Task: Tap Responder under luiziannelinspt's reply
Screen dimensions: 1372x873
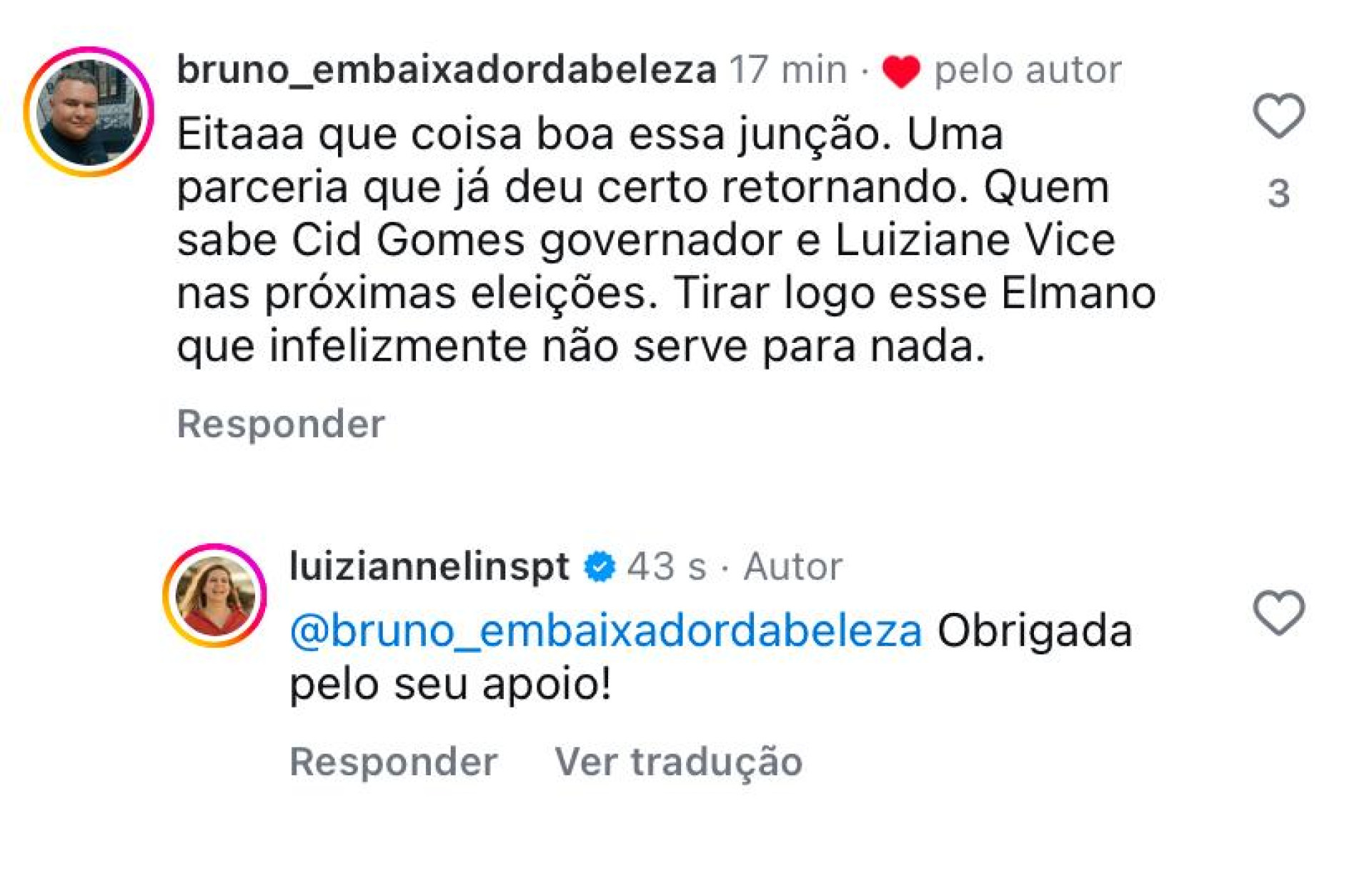Action: (393, 762)
